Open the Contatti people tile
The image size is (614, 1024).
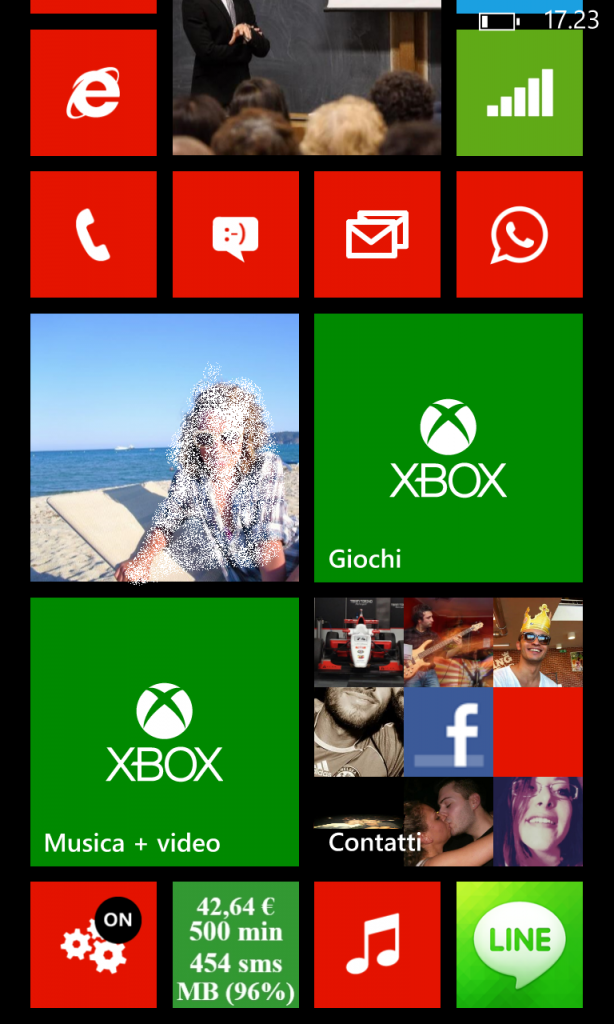(448, 731)
